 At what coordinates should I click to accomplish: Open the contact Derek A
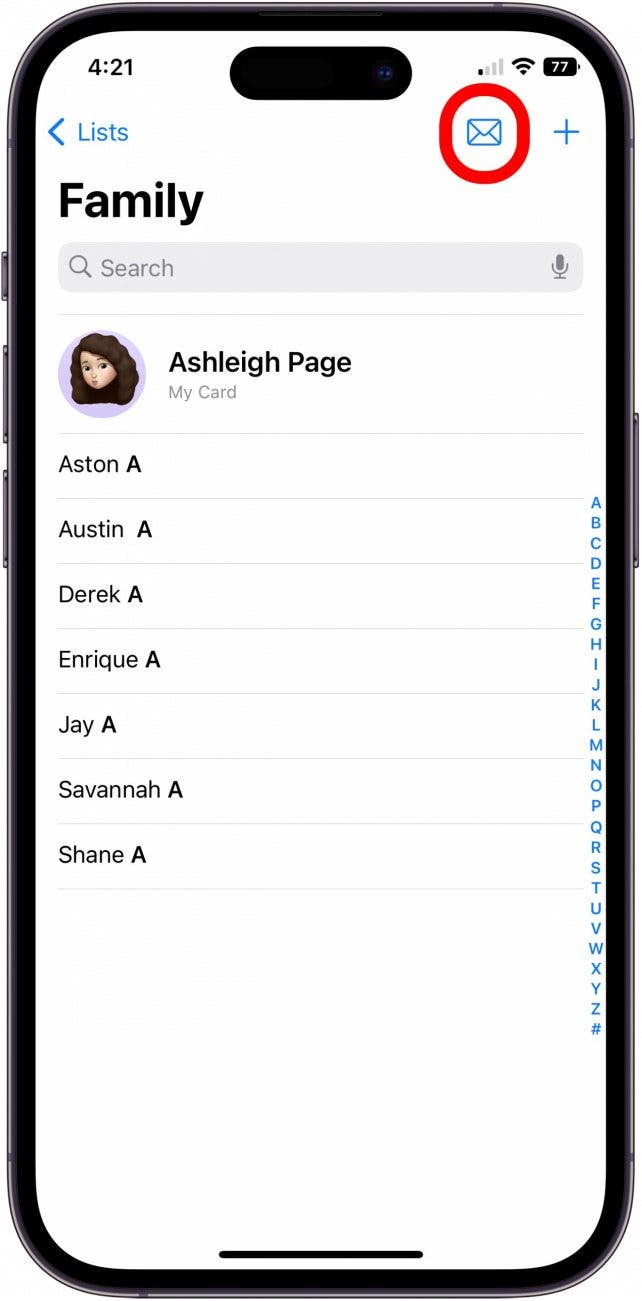point(320,595)
